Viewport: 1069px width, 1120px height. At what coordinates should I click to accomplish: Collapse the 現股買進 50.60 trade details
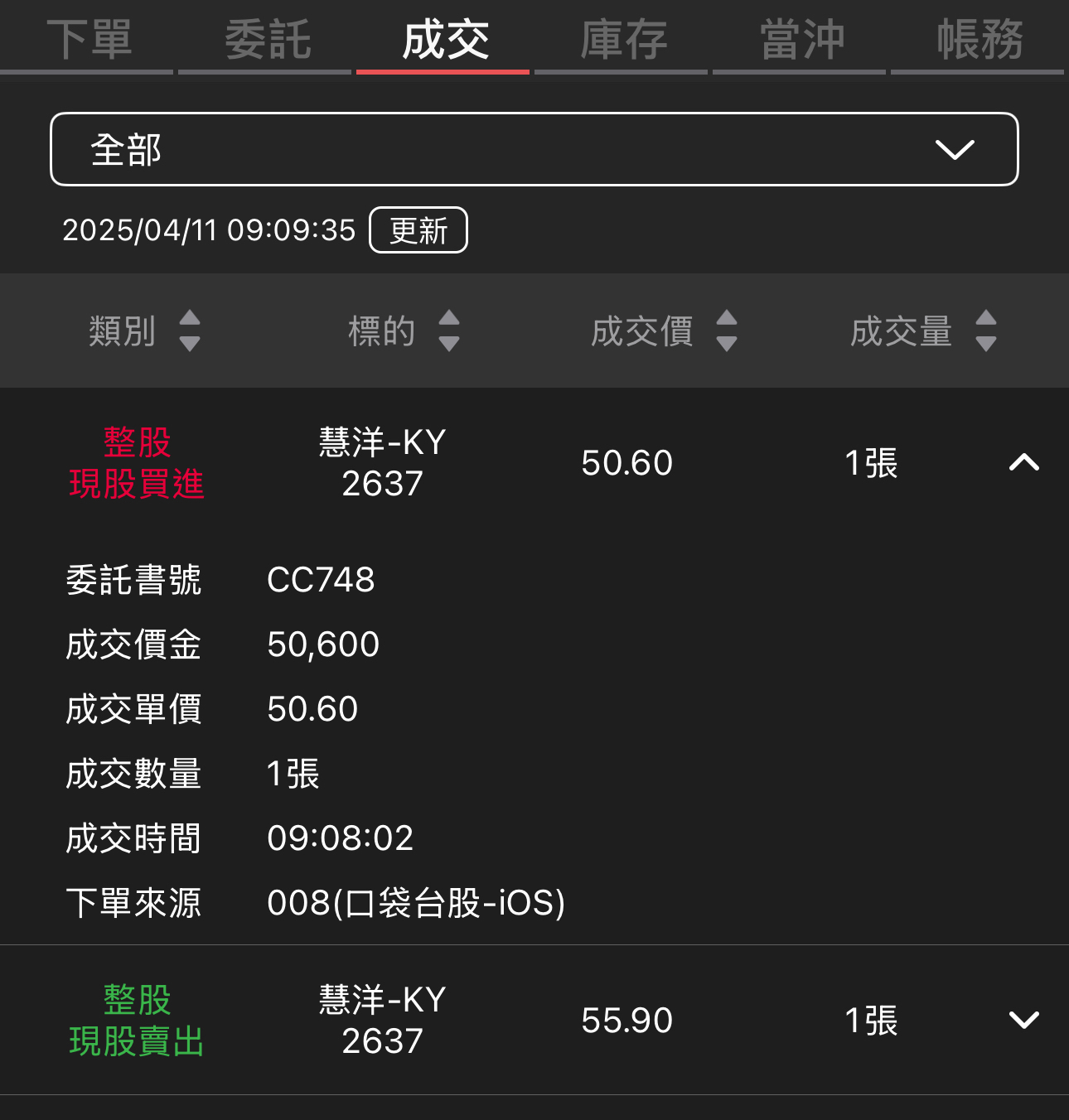[1023, 462]
